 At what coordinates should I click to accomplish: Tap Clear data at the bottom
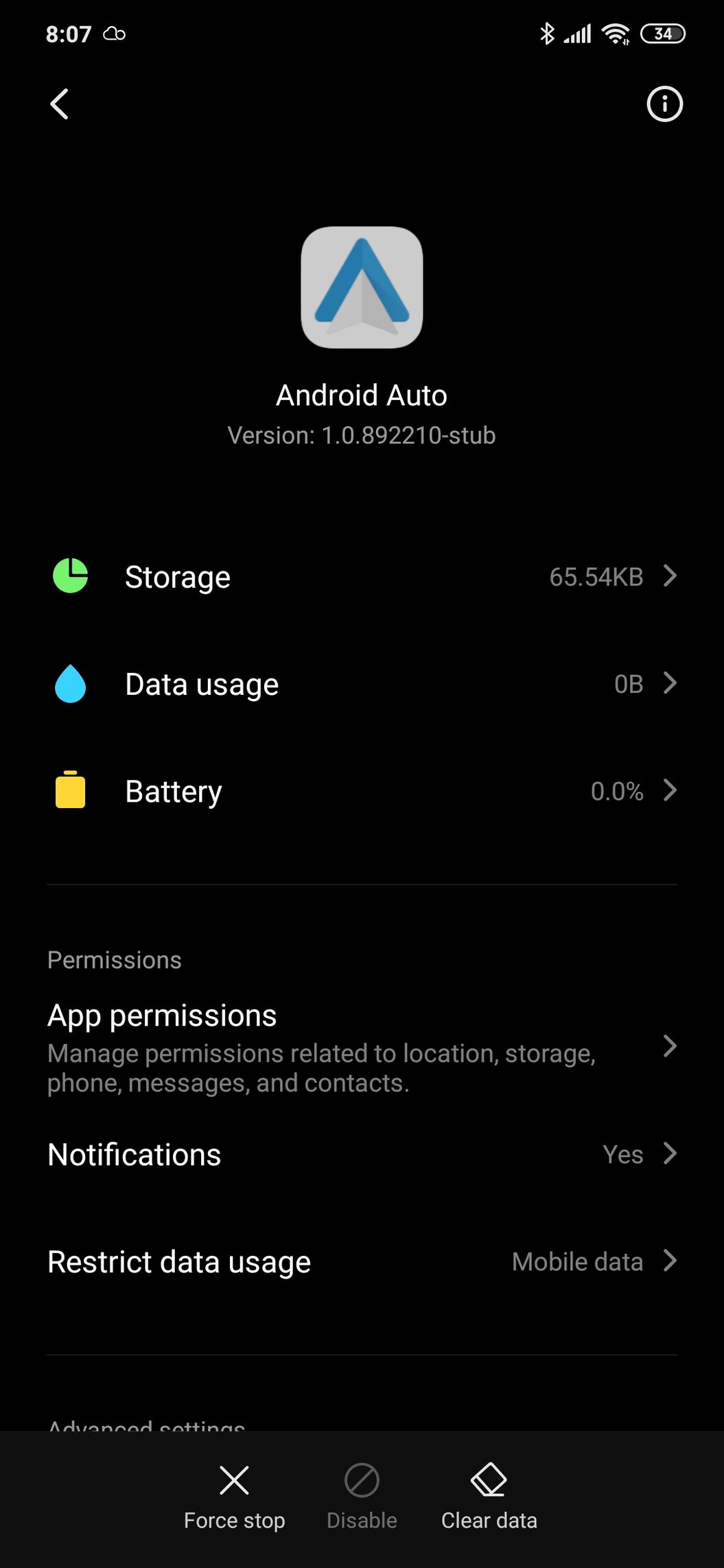click(x=489, y=1497)
